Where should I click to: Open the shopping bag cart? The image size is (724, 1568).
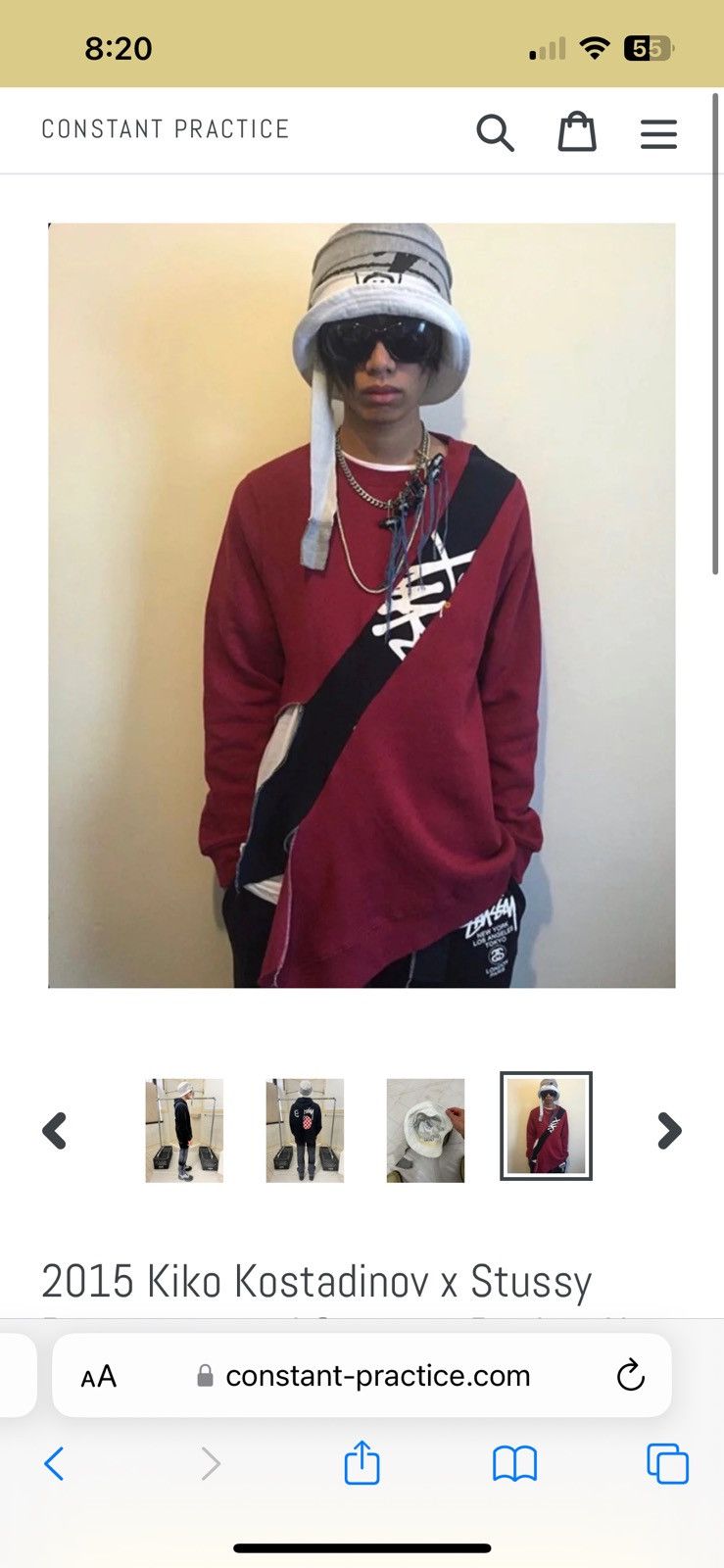[x=577, y=131]
